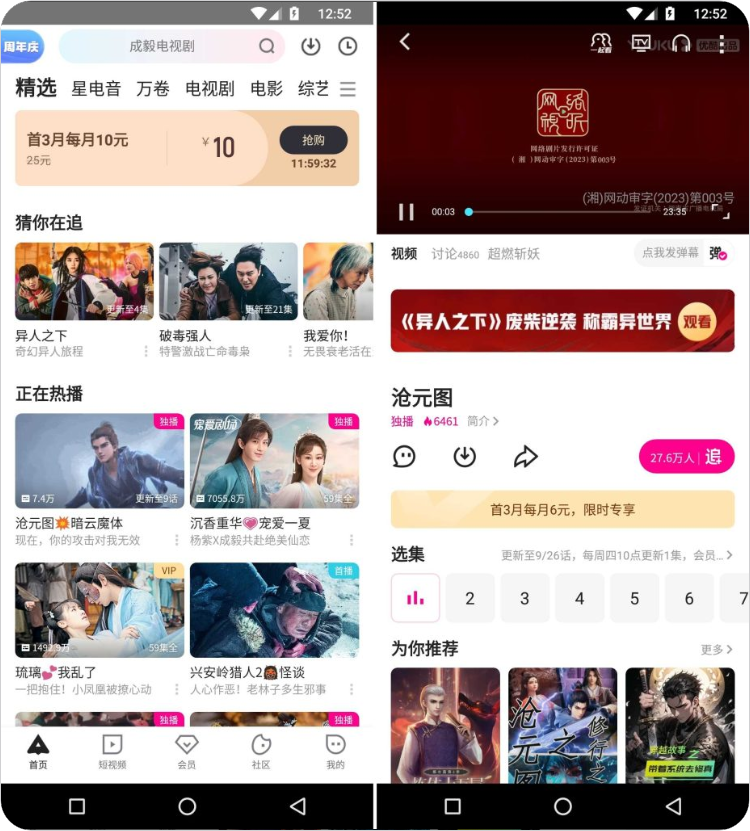The height and width of the screenshot is (831, 750).
Task: Open the downloads icon in top bar
Action: click(x=310, y=46)
